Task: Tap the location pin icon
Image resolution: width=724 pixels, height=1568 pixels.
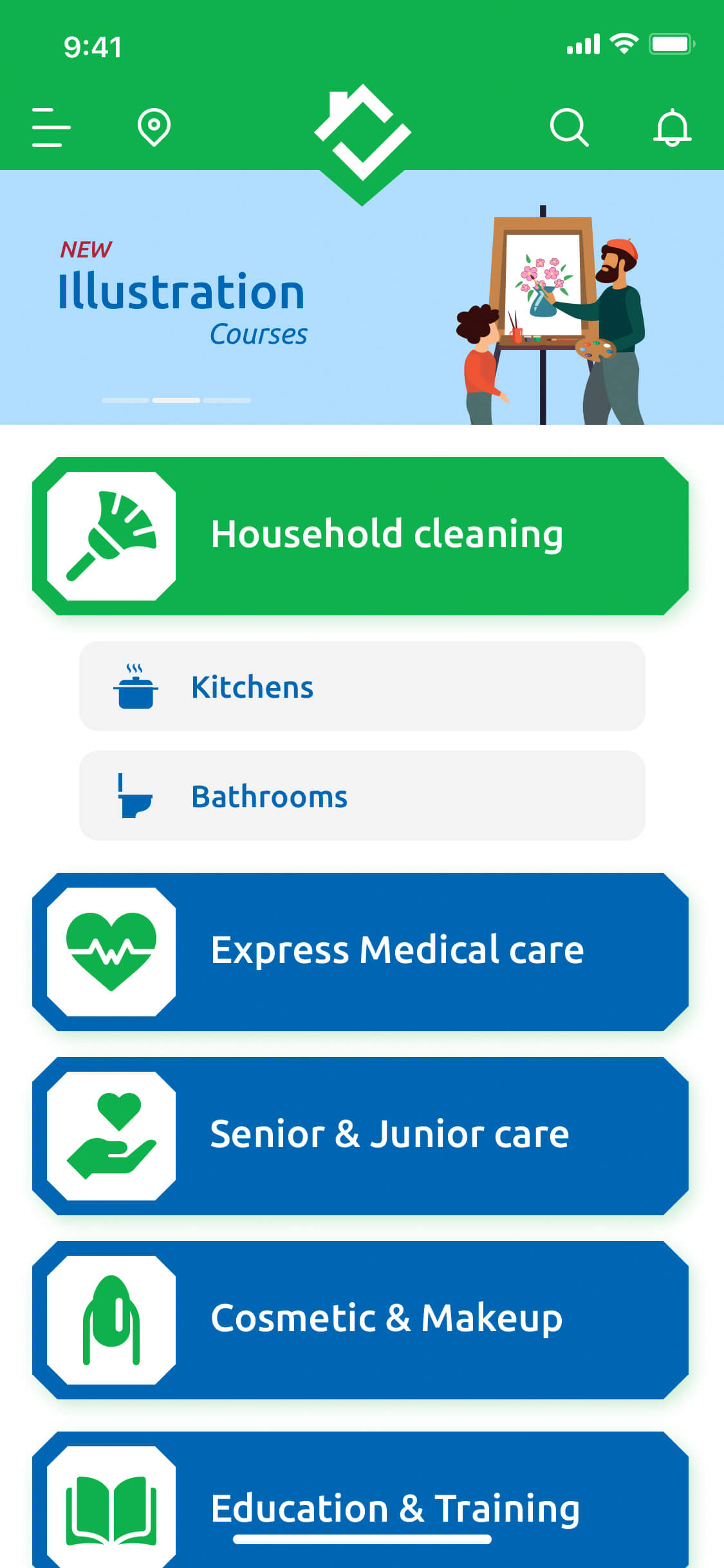Action: (154, 127)
